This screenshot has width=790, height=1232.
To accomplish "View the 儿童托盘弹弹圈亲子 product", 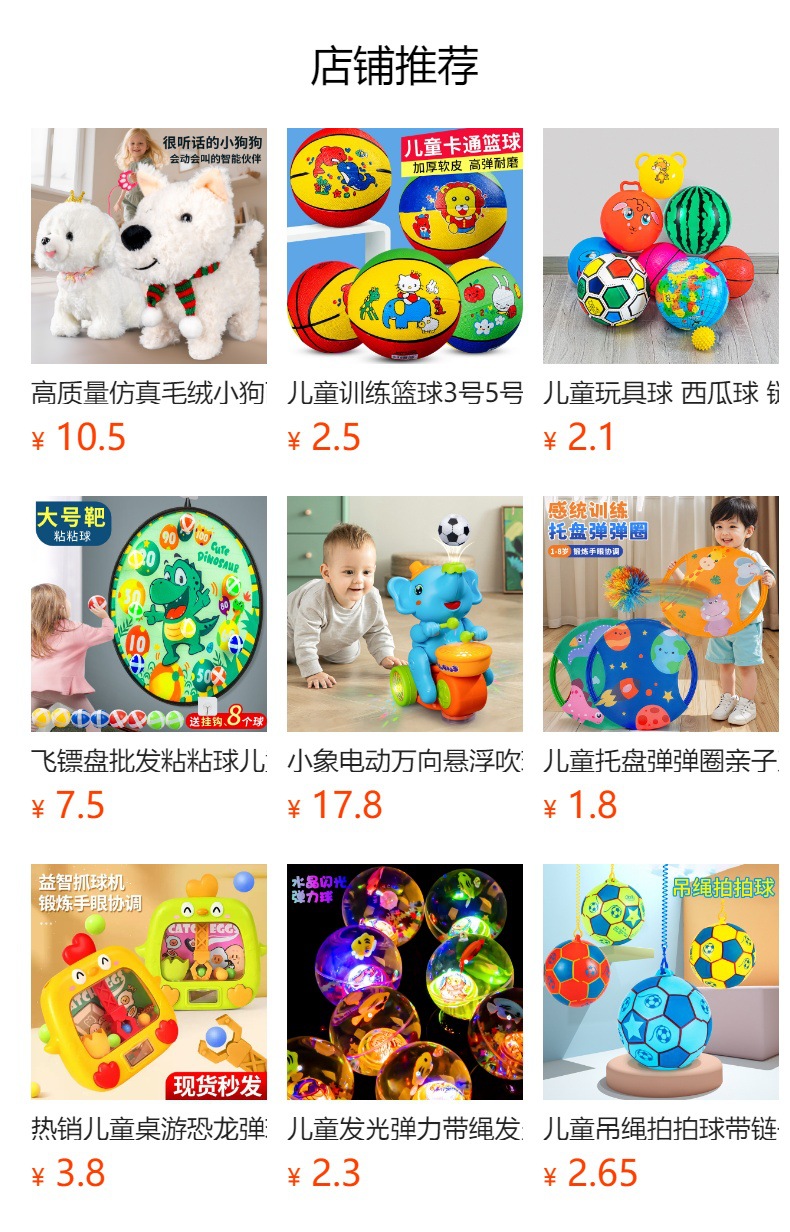I will 660,614.
